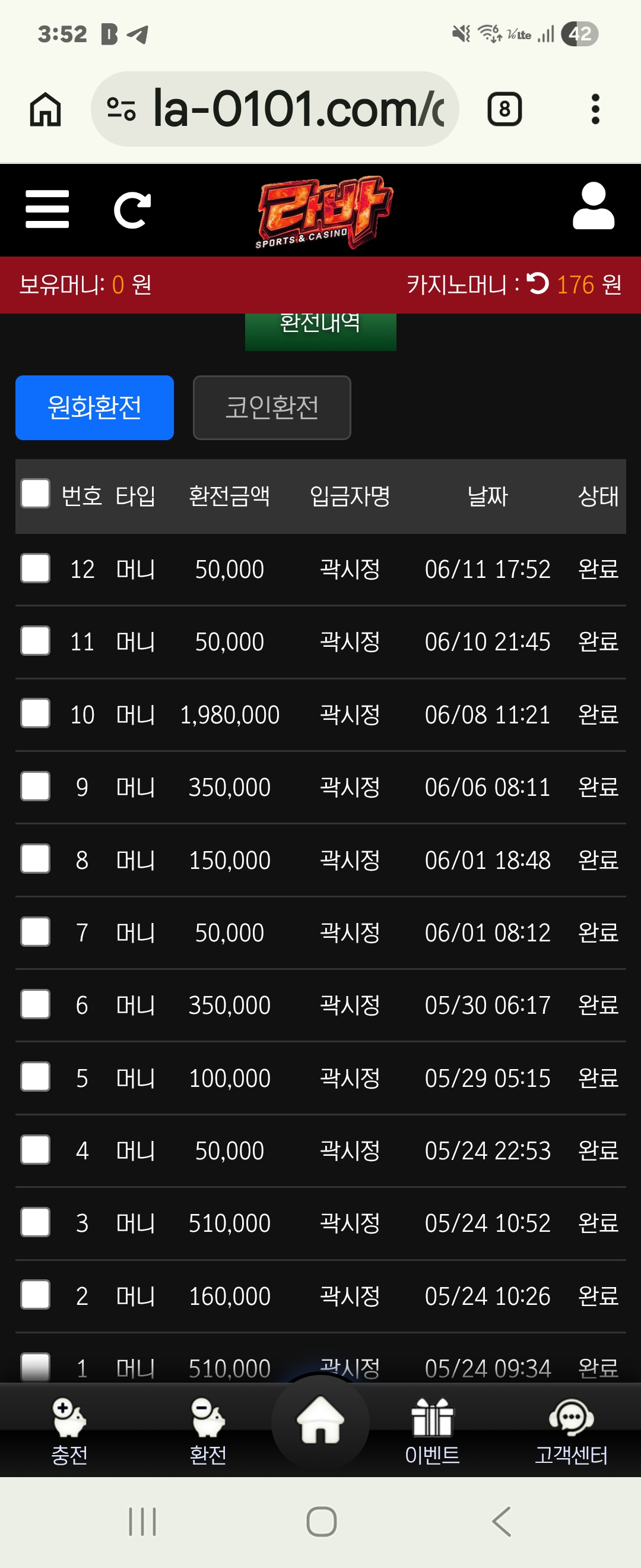This screenshot has height=1568, width=641.
Task: Open the 이벤트 tab
Action: 433,1431
